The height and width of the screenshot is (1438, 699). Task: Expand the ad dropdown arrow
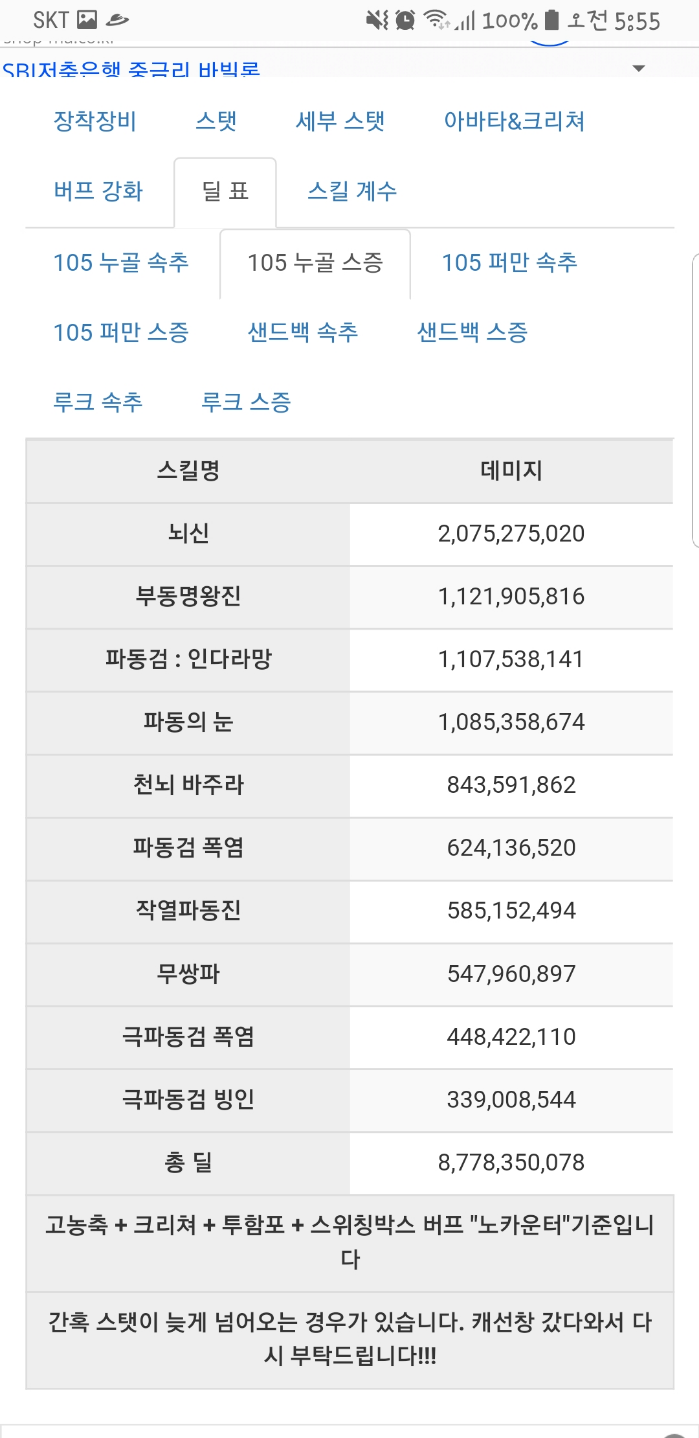pos(639,68)
